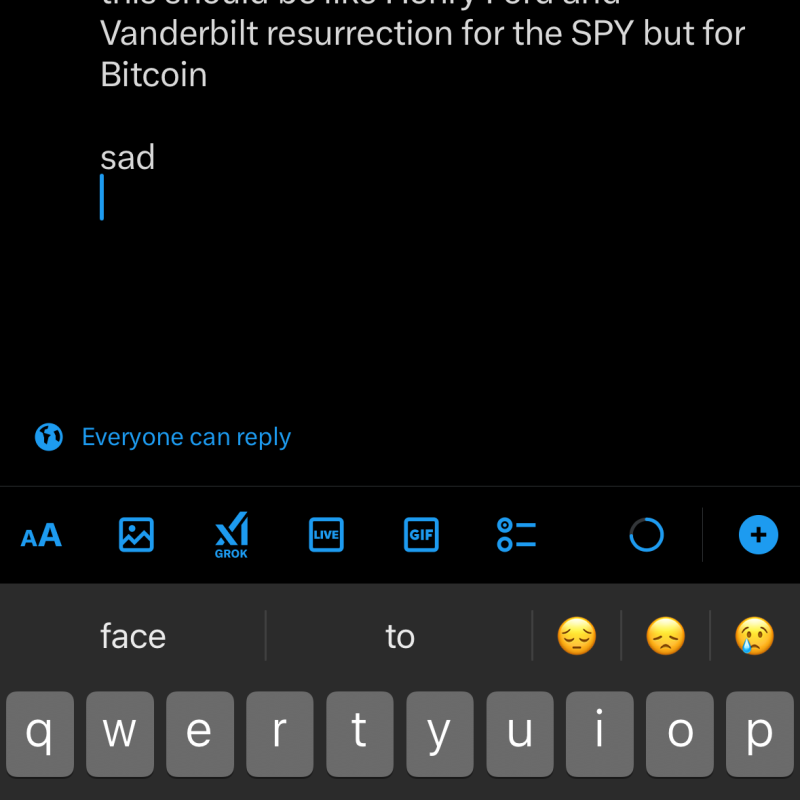The width and height of the screenshot is (800, 800).
Task: Insert the disappointed face emoji suggestion
Action: pos(666,636)
